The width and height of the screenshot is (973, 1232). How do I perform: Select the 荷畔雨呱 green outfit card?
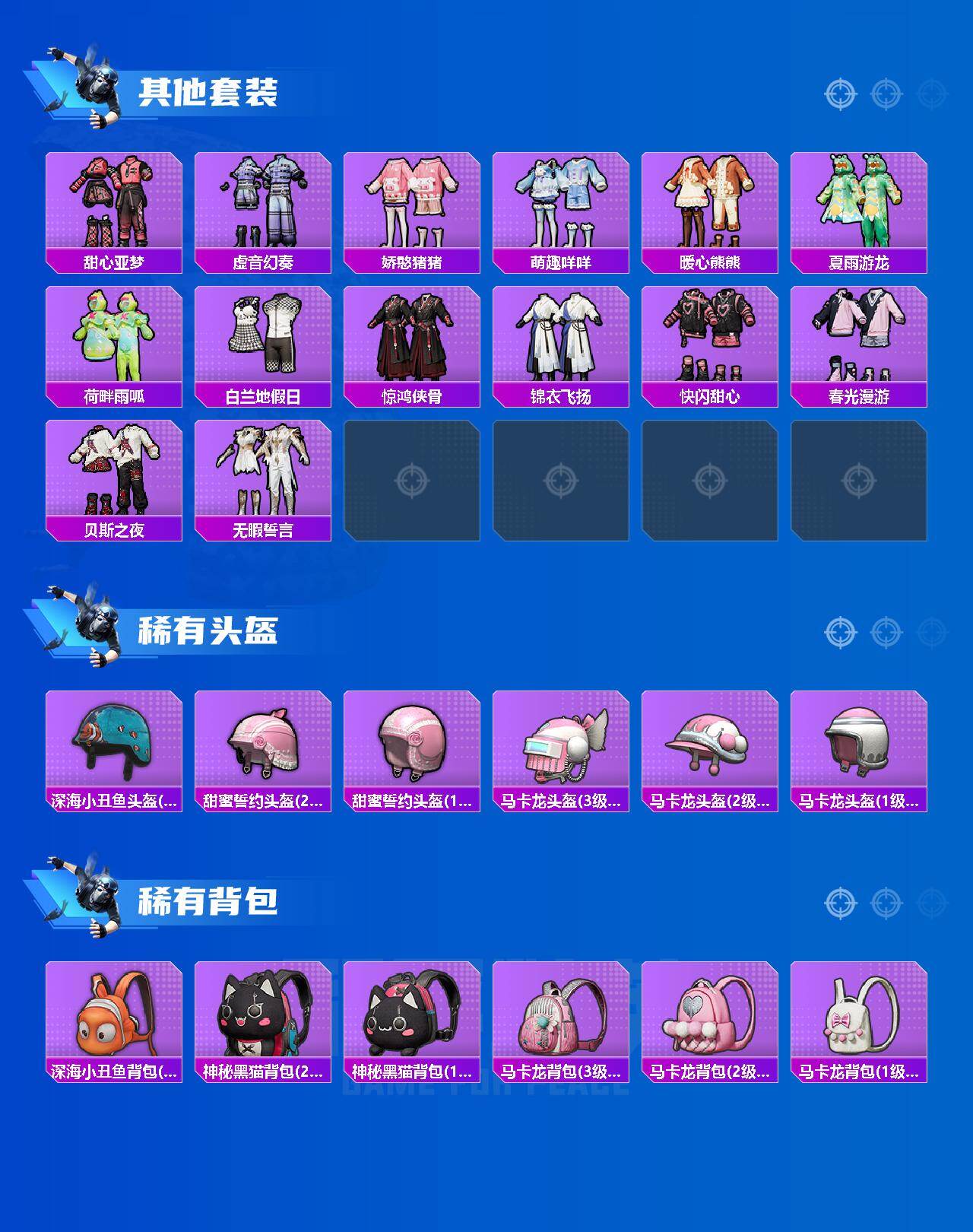[x=113, y=338]
